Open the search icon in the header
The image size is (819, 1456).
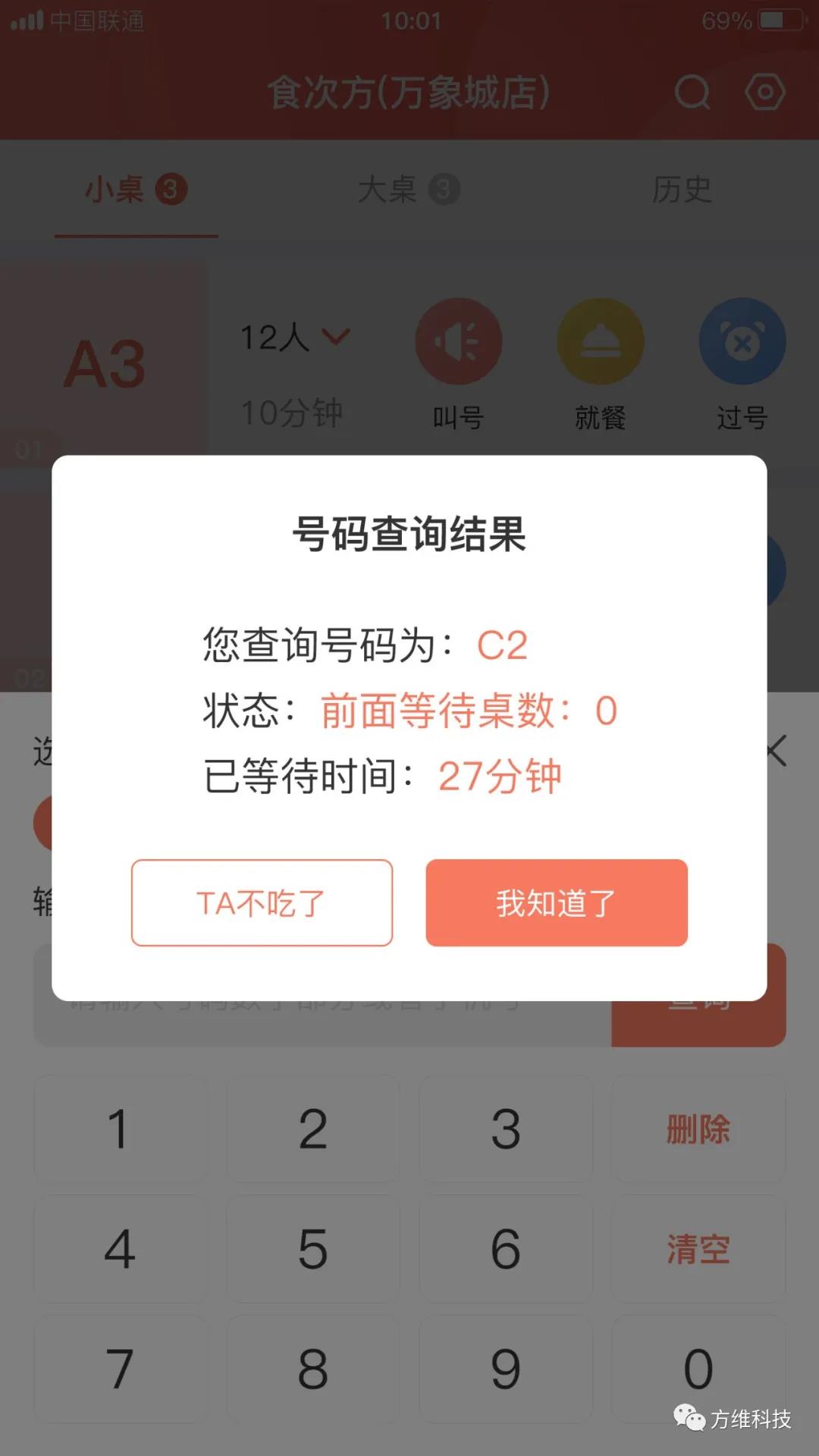click(692, 93)
